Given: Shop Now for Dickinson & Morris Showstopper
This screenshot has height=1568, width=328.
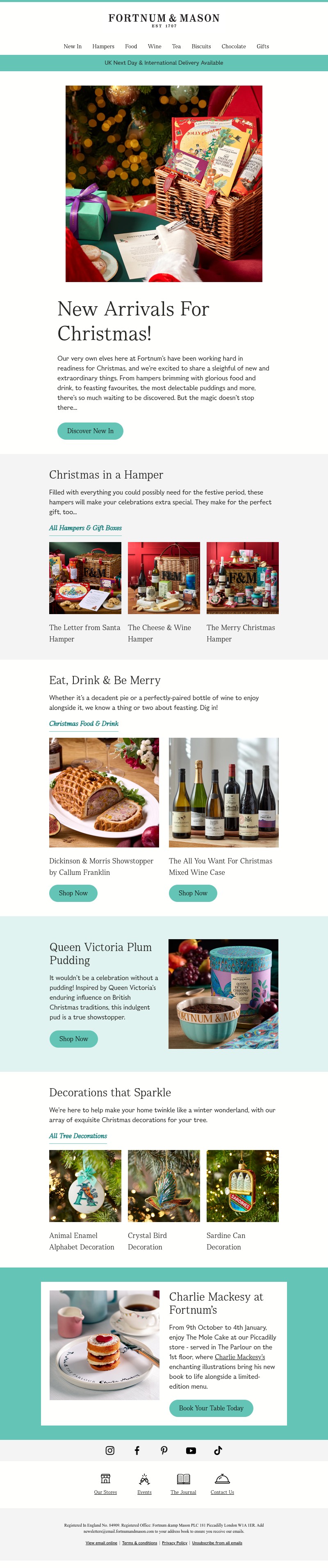Looking at the screenshot, I should pos(73,893).
